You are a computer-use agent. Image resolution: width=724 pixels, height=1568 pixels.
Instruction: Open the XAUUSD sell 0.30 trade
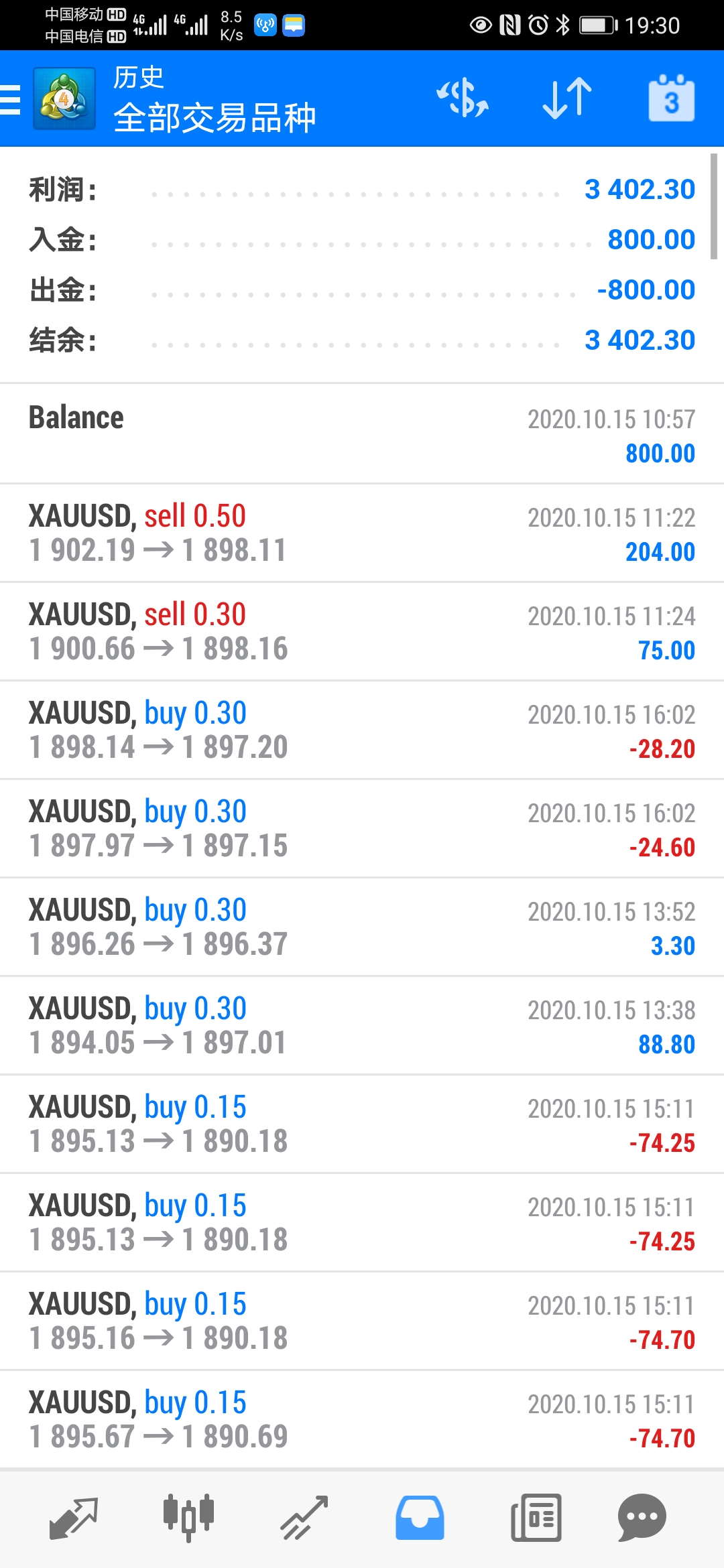[x=362, y=632]
